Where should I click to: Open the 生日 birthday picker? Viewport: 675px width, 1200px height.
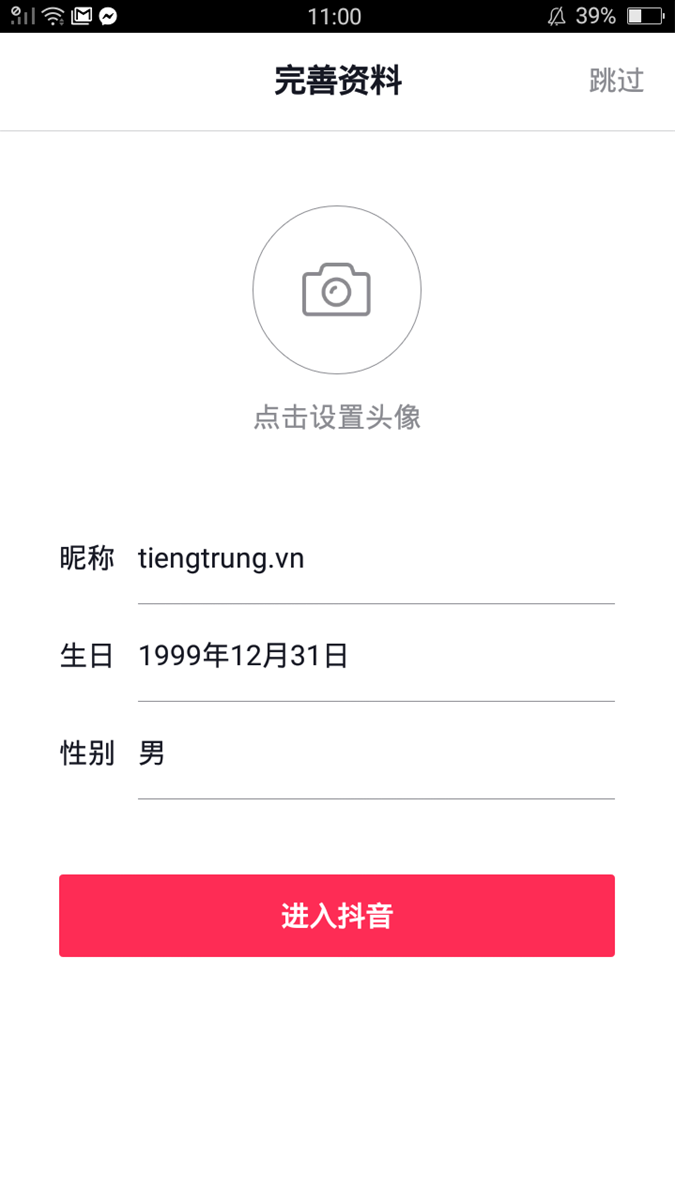tap(376, 657)
